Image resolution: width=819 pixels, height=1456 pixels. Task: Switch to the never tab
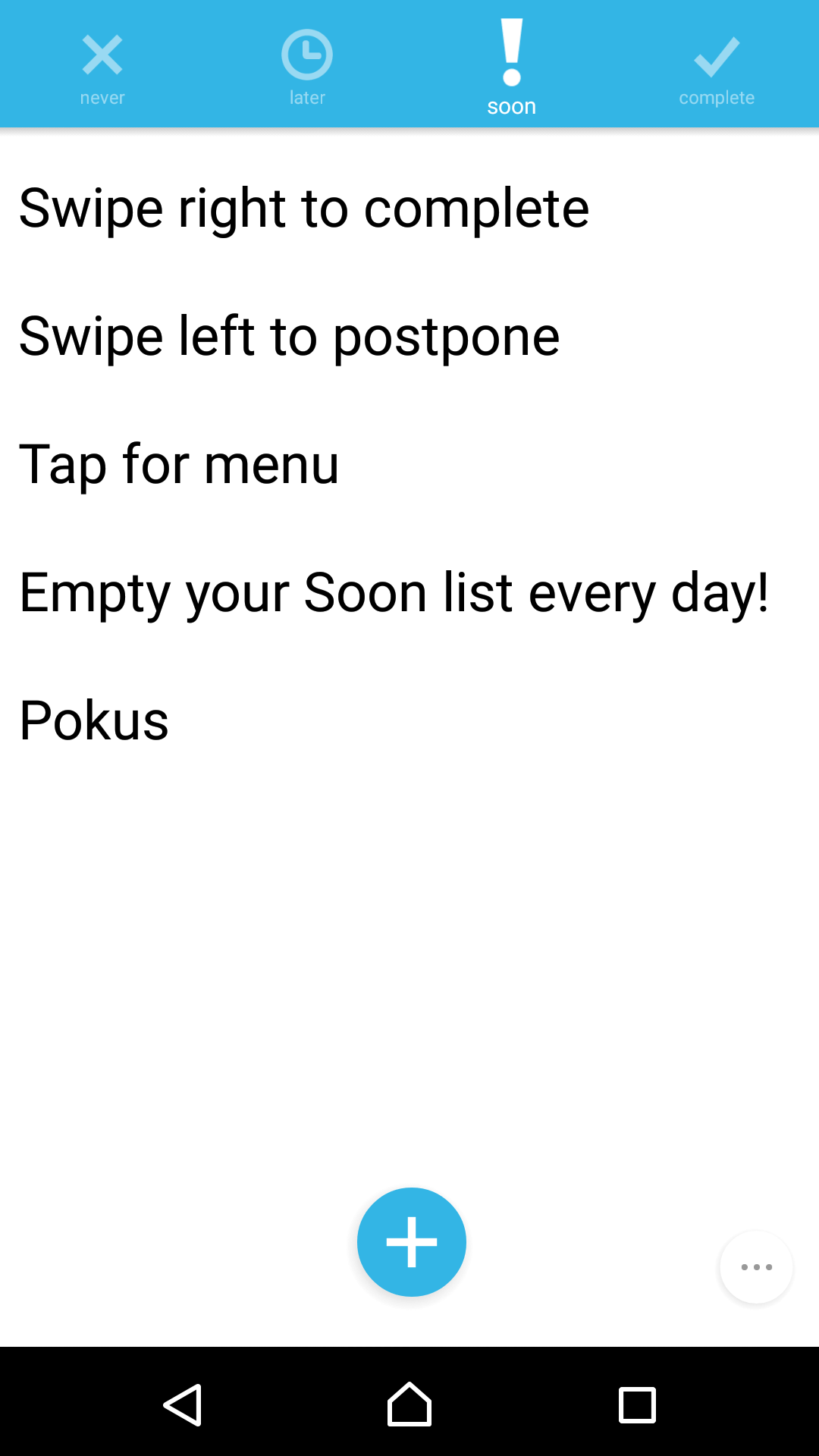click(102, 64)
